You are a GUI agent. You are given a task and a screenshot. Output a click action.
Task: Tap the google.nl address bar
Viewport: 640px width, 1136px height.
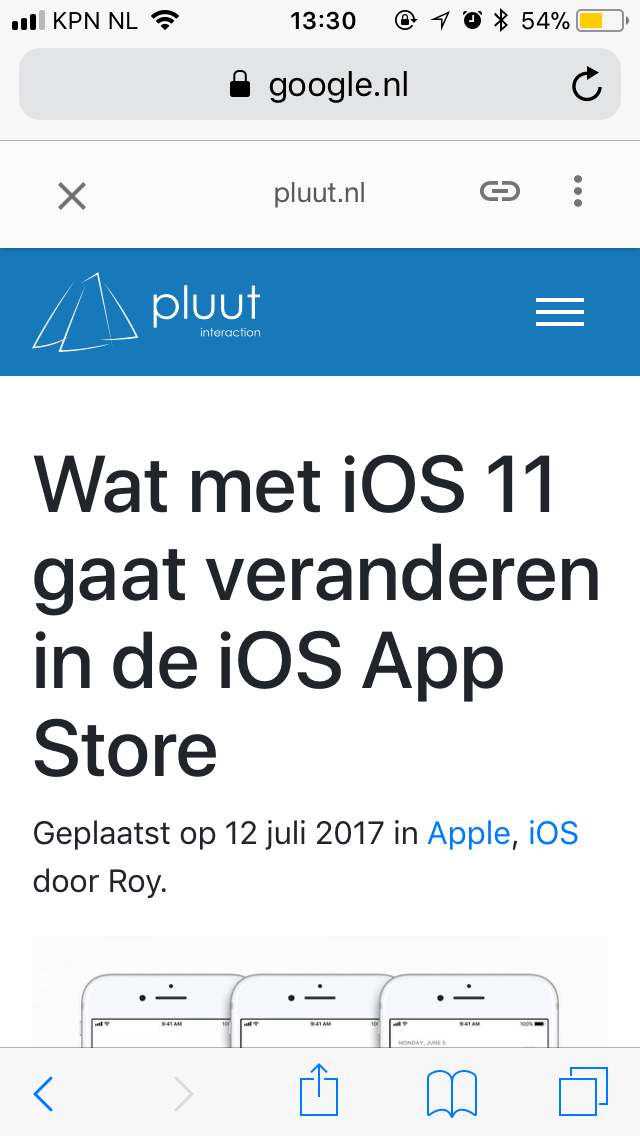[x=320, y=85]
